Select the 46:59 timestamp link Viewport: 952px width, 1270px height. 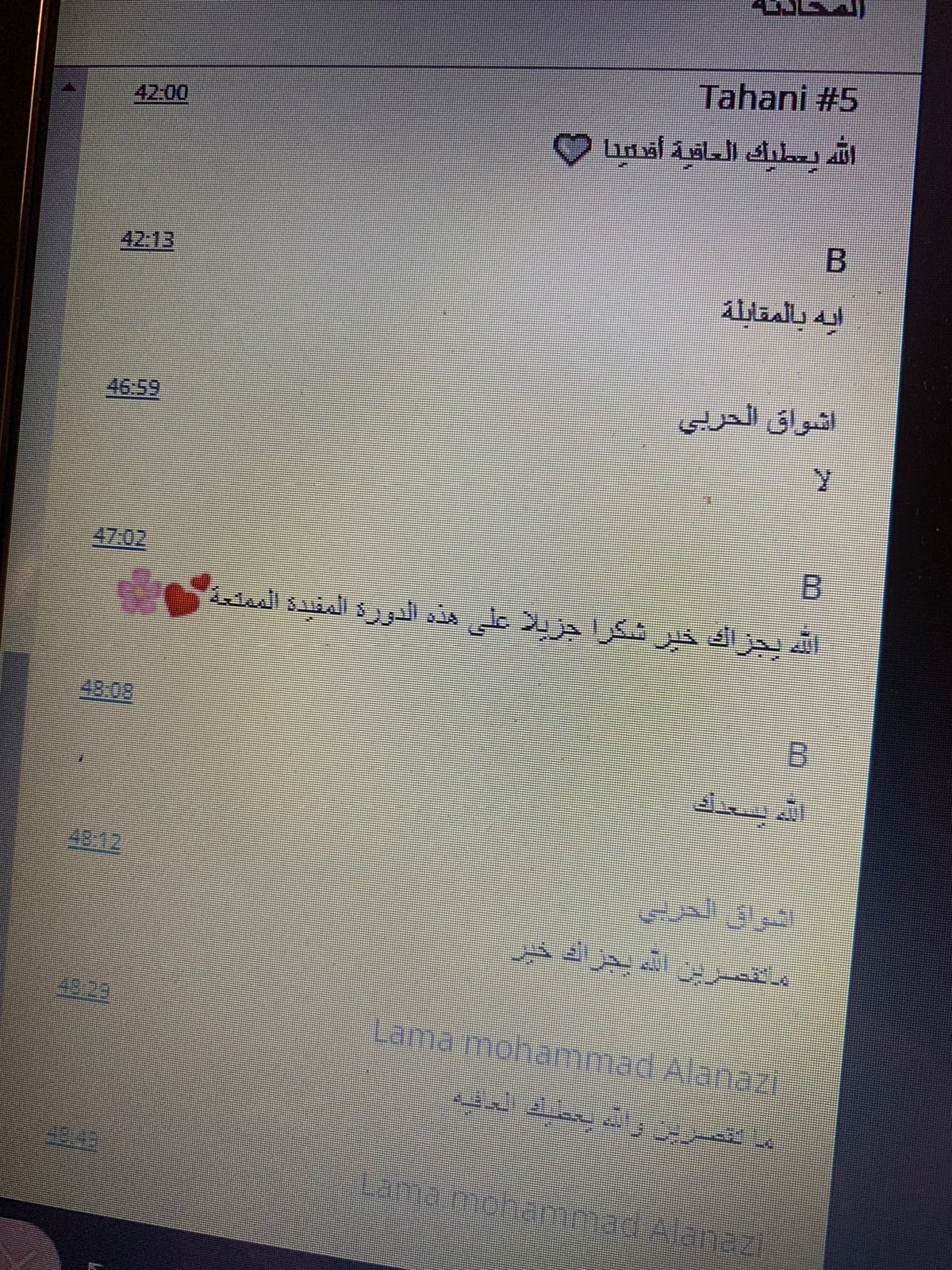(x=133, y=387)
